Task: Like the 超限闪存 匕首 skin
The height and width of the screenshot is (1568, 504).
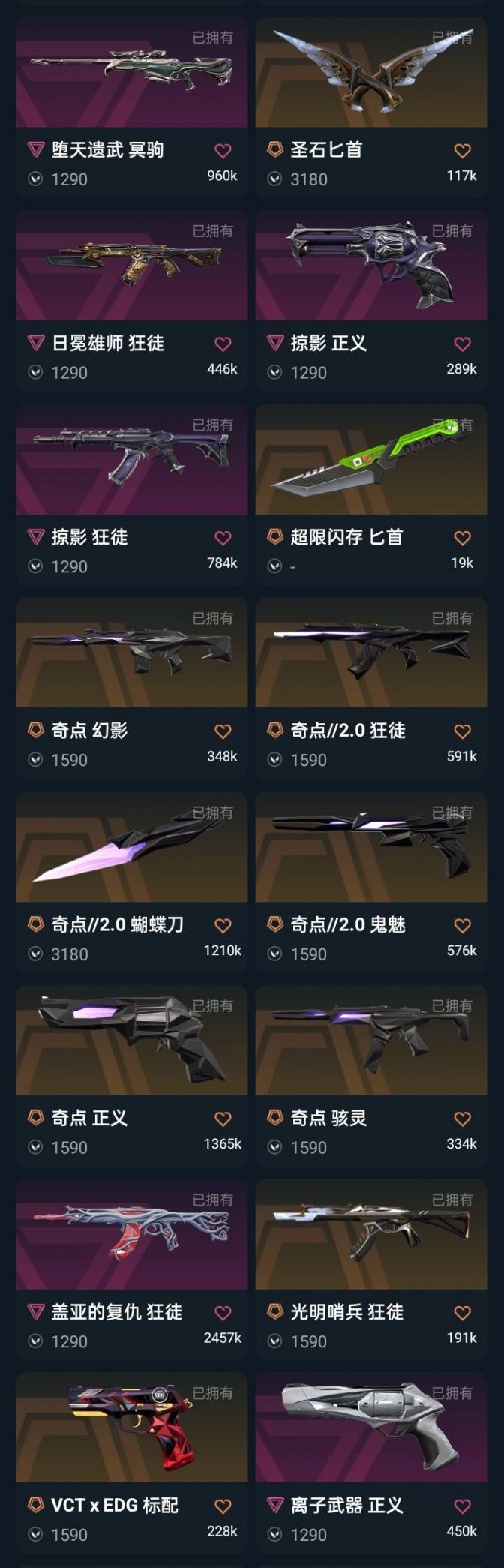Action: (462, 538)
